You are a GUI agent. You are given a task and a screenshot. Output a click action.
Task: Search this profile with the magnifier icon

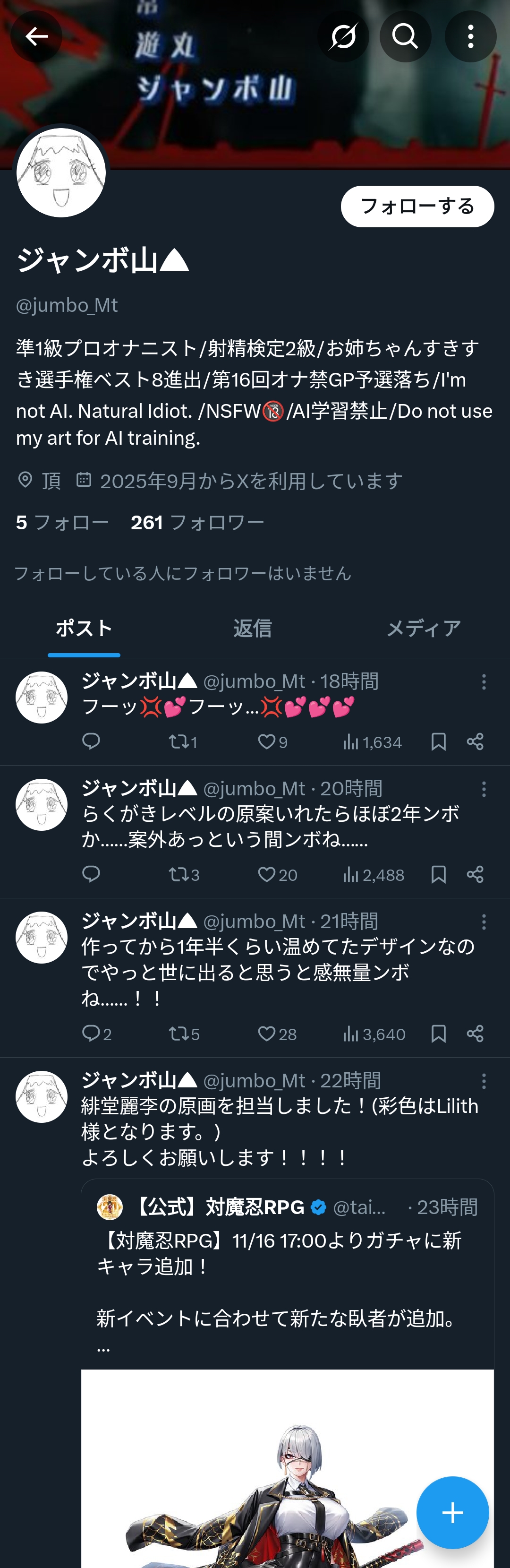click(x=405, y=37)
